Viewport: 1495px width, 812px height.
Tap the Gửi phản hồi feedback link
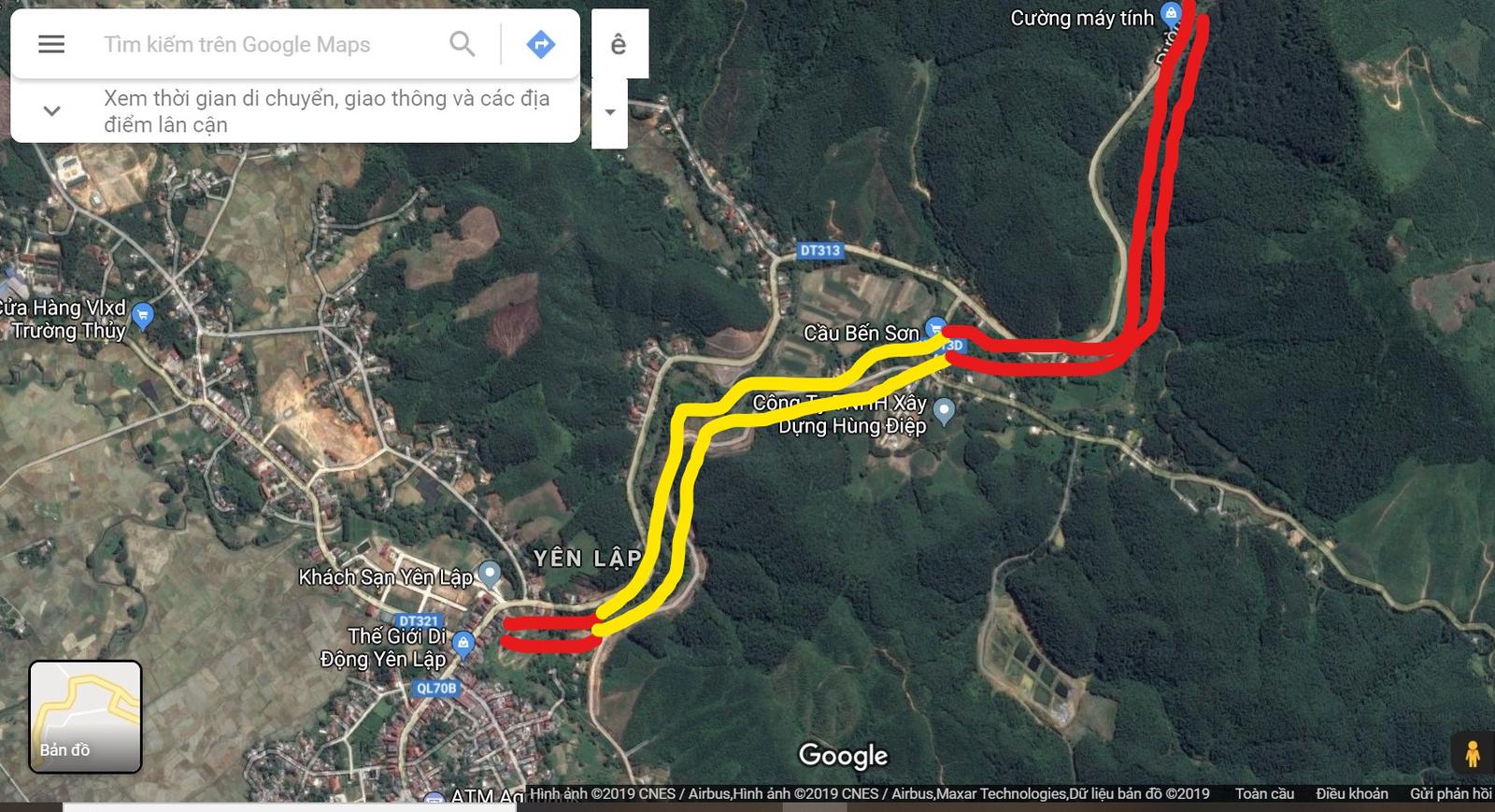click(1450, 793)
